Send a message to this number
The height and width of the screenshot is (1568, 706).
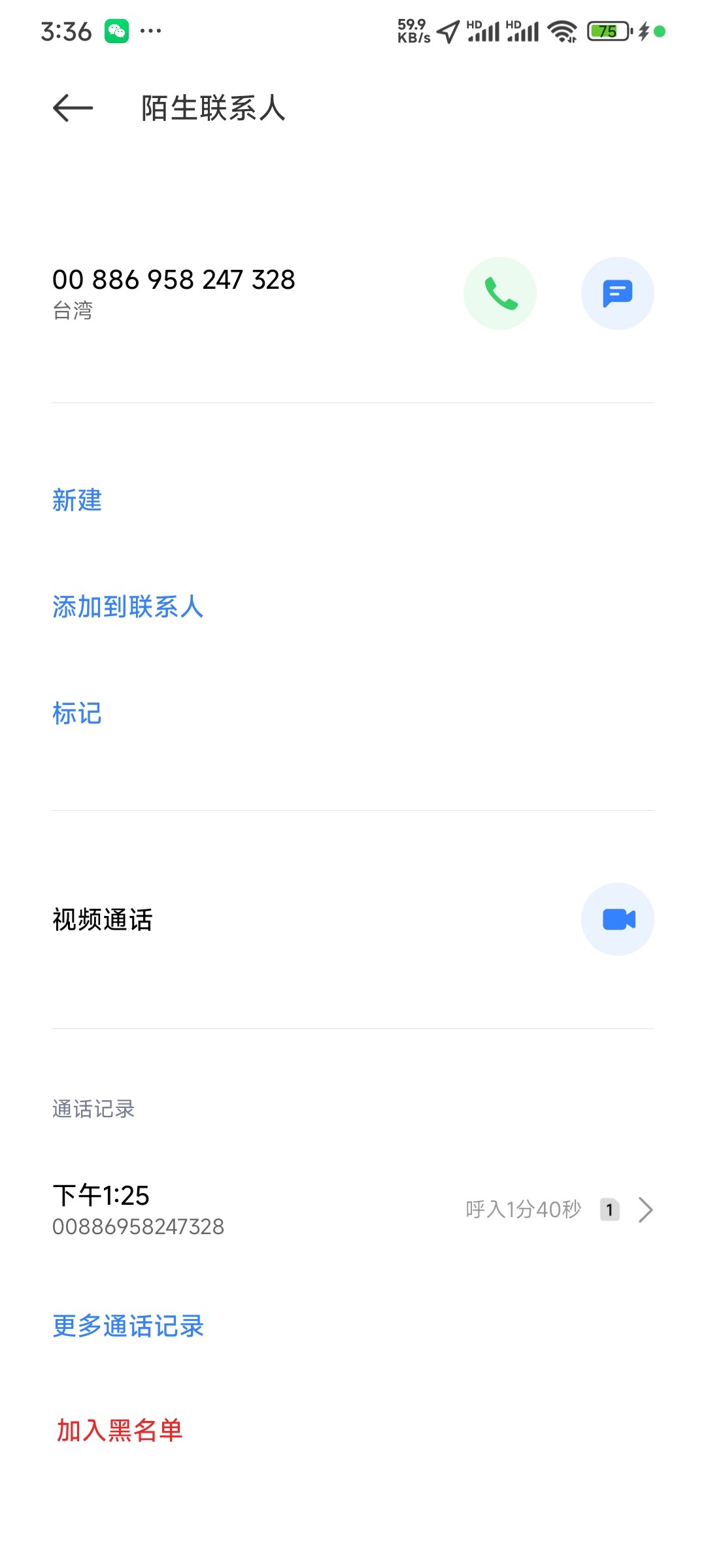618,293
